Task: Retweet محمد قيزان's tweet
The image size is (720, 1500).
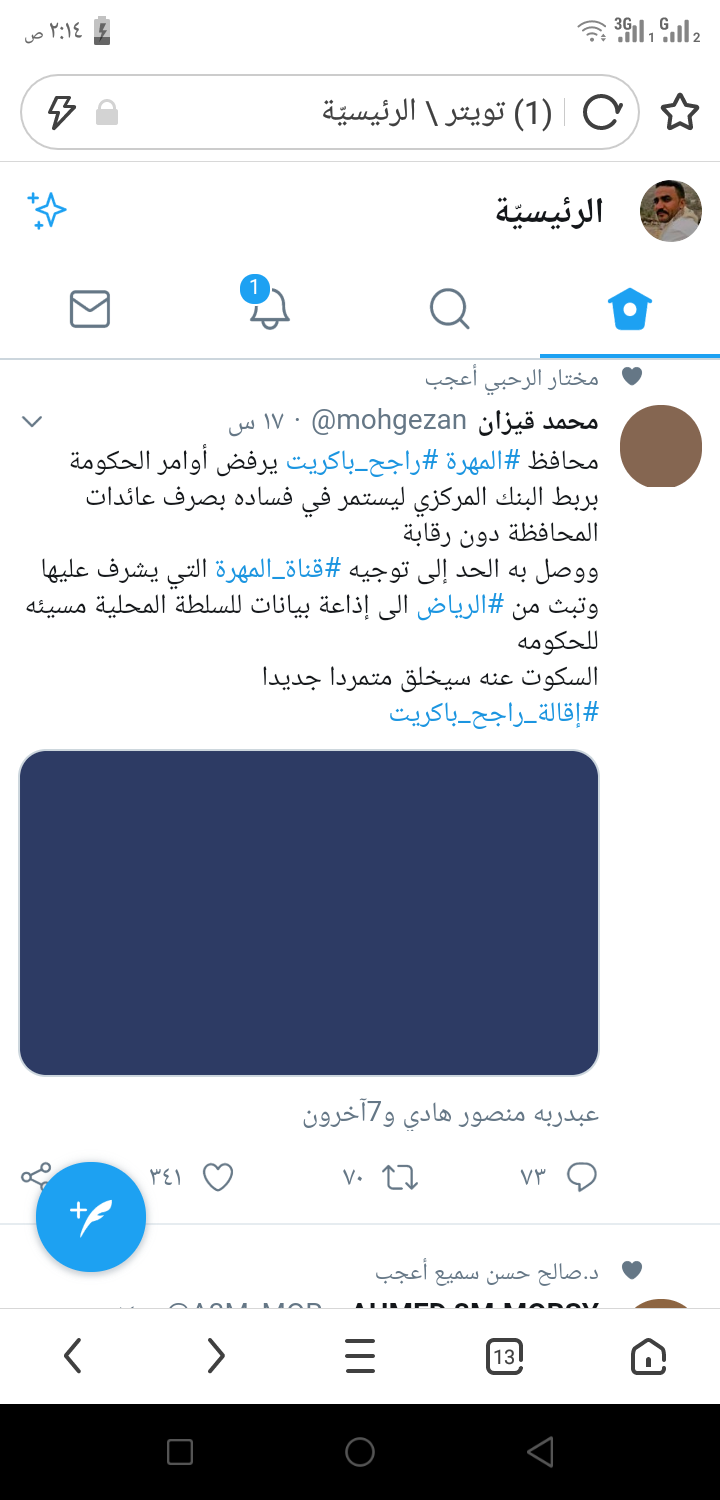Action: [400, 1177]
